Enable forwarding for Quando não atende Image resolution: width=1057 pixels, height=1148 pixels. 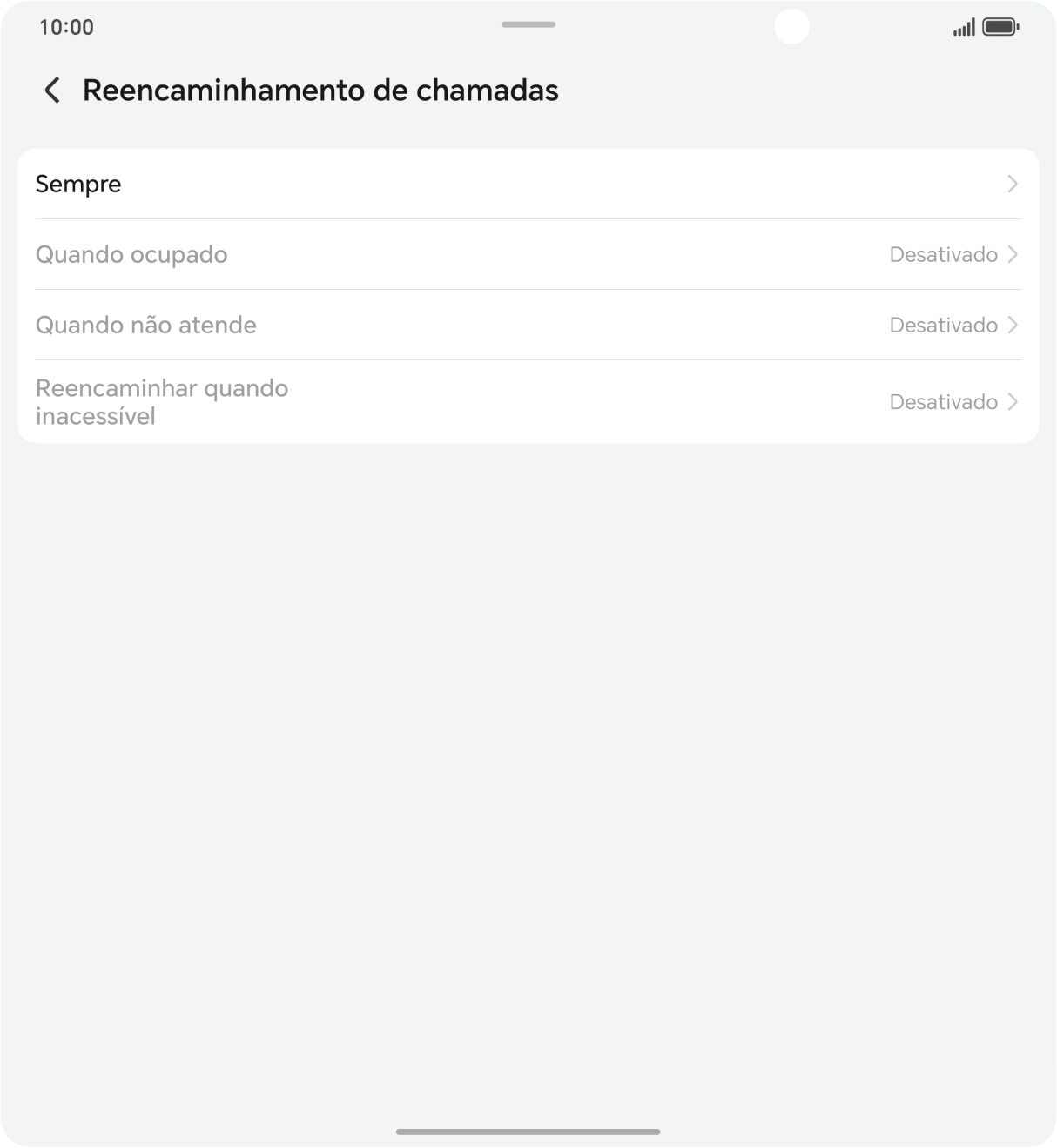(x=528, y=325)
